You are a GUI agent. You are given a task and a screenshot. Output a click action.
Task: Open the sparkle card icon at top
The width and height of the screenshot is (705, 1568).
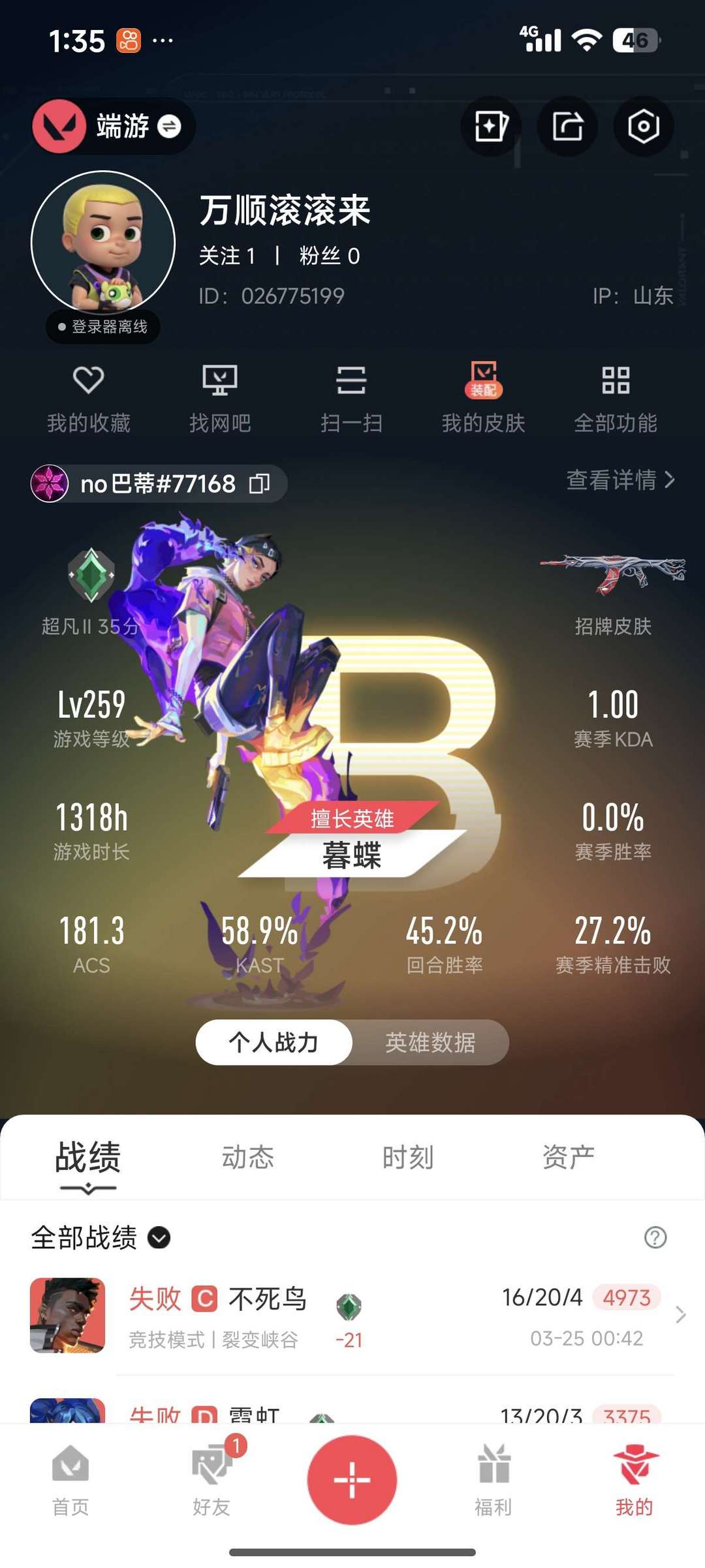491,127
